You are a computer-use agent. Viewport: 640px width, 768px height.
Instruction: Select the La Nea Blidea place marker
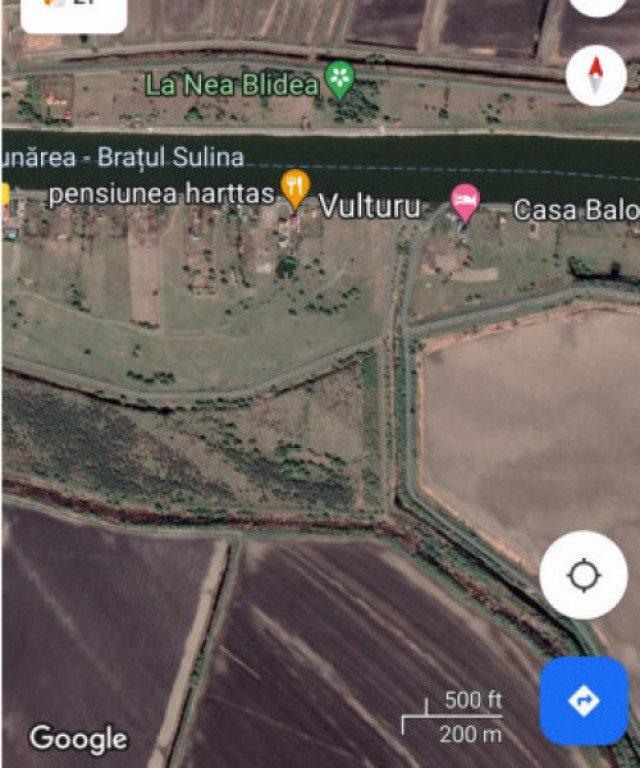click(341, 78)
